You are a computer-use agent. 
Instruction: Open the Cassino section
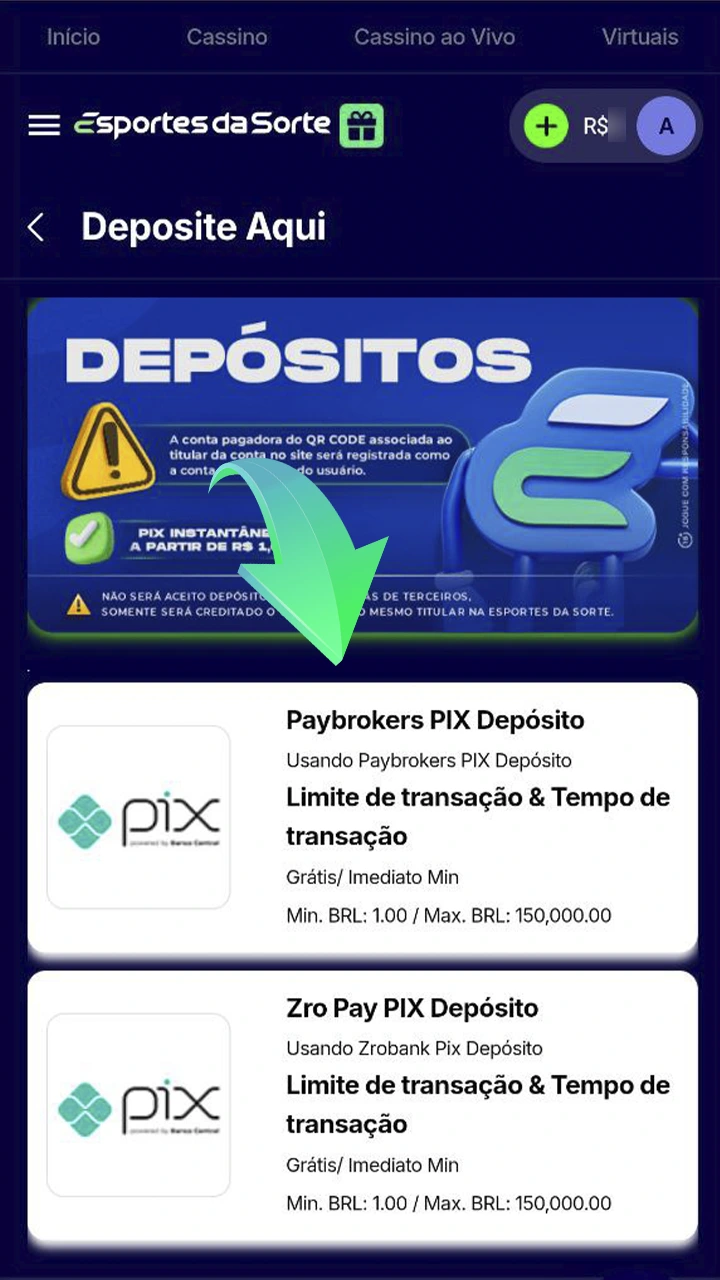click(226, 37)
